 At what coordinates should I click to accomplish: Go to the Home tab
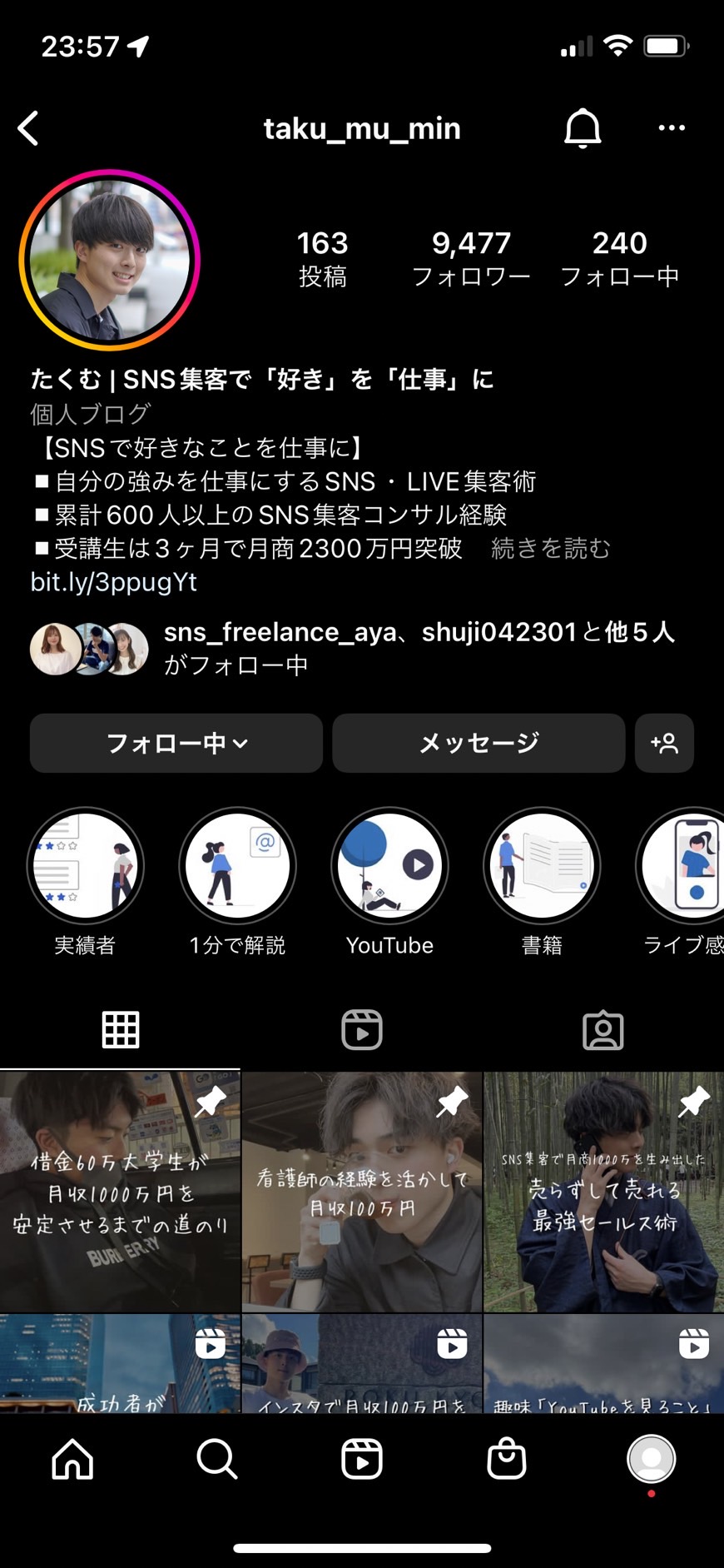pyautogui.click(x=72, y=1459)
